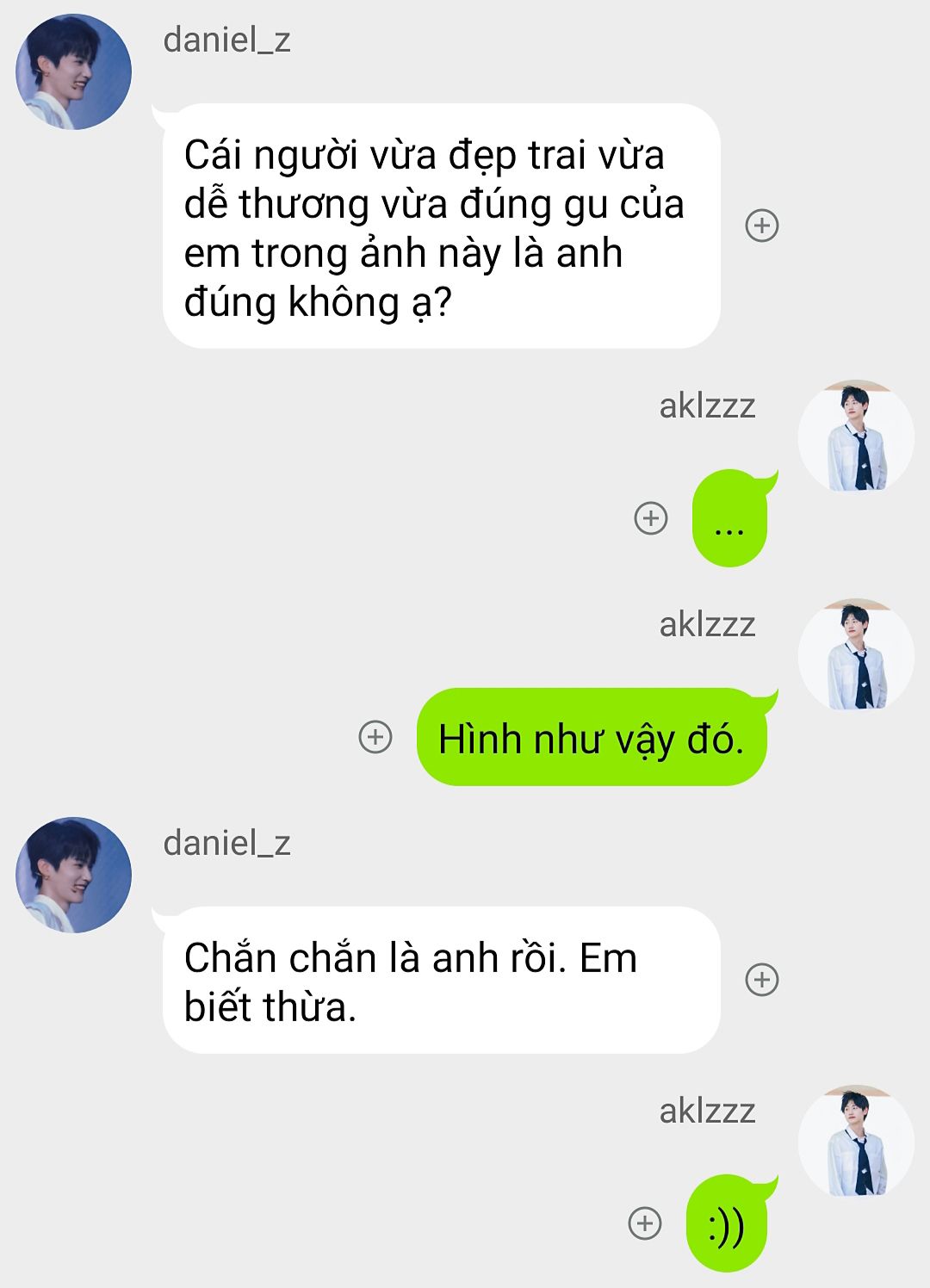Open aklzzz's avatar above the "..." message

(x=856, y=437)
